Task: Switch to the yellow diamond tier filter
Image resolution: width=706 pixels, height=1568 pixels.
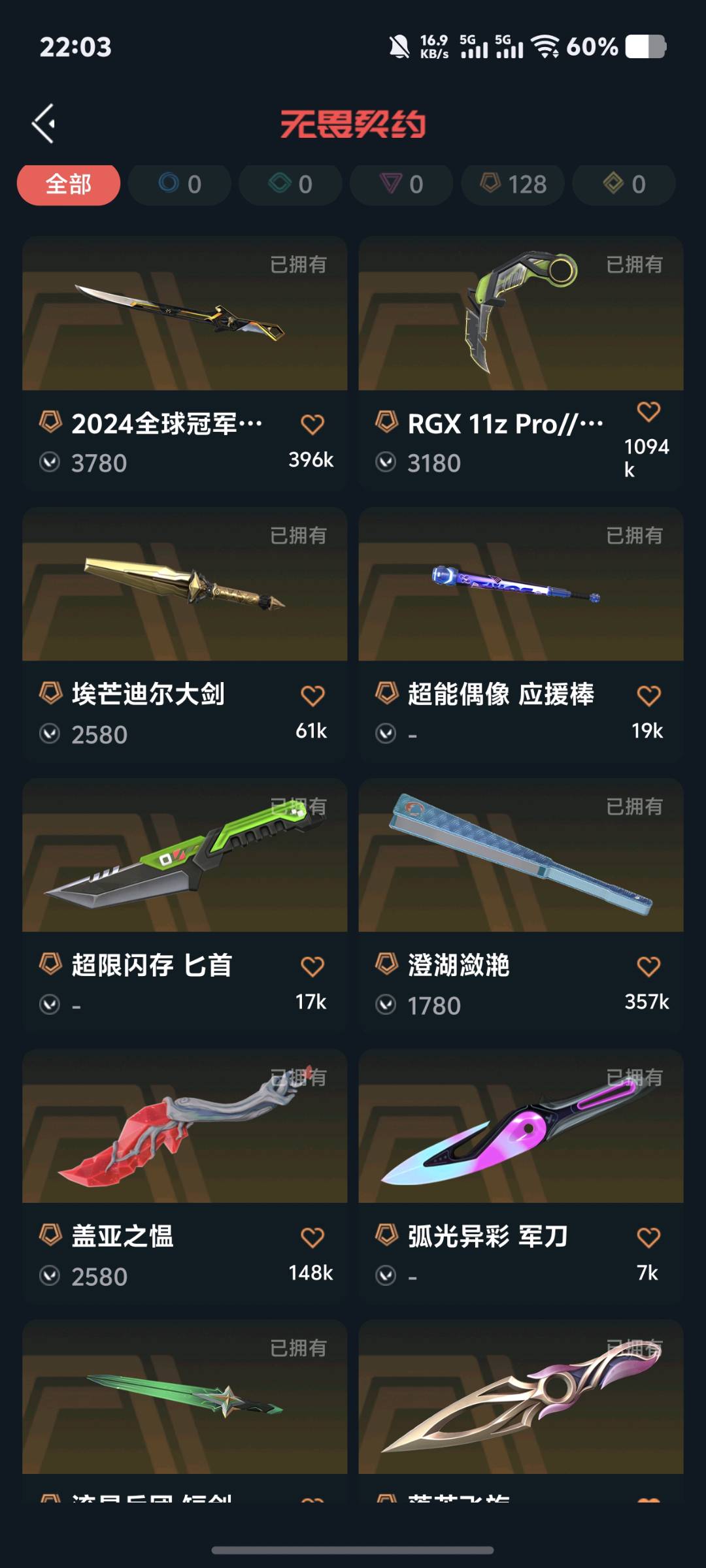Action: [624, 184]
